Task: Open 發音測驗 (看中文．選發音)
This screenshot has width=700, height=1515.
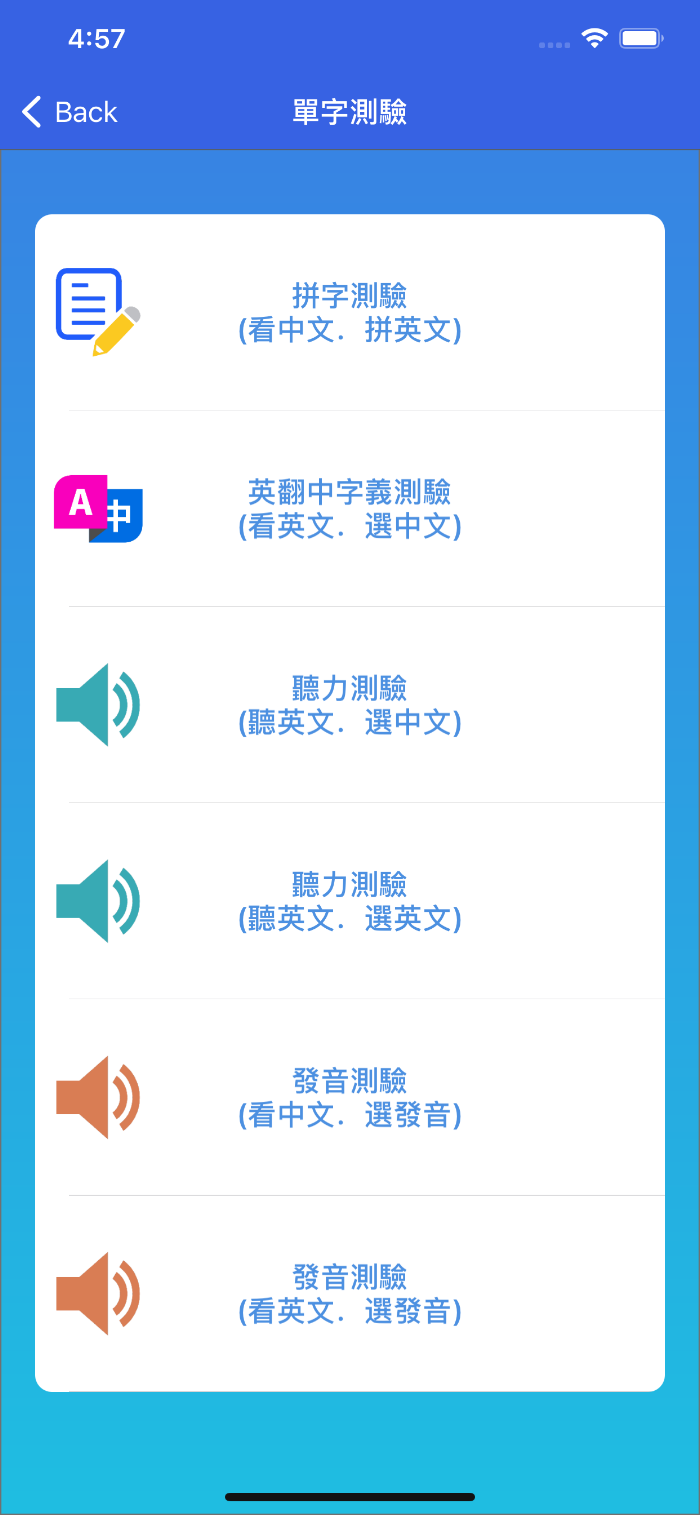Action: tap(350, 1097)
